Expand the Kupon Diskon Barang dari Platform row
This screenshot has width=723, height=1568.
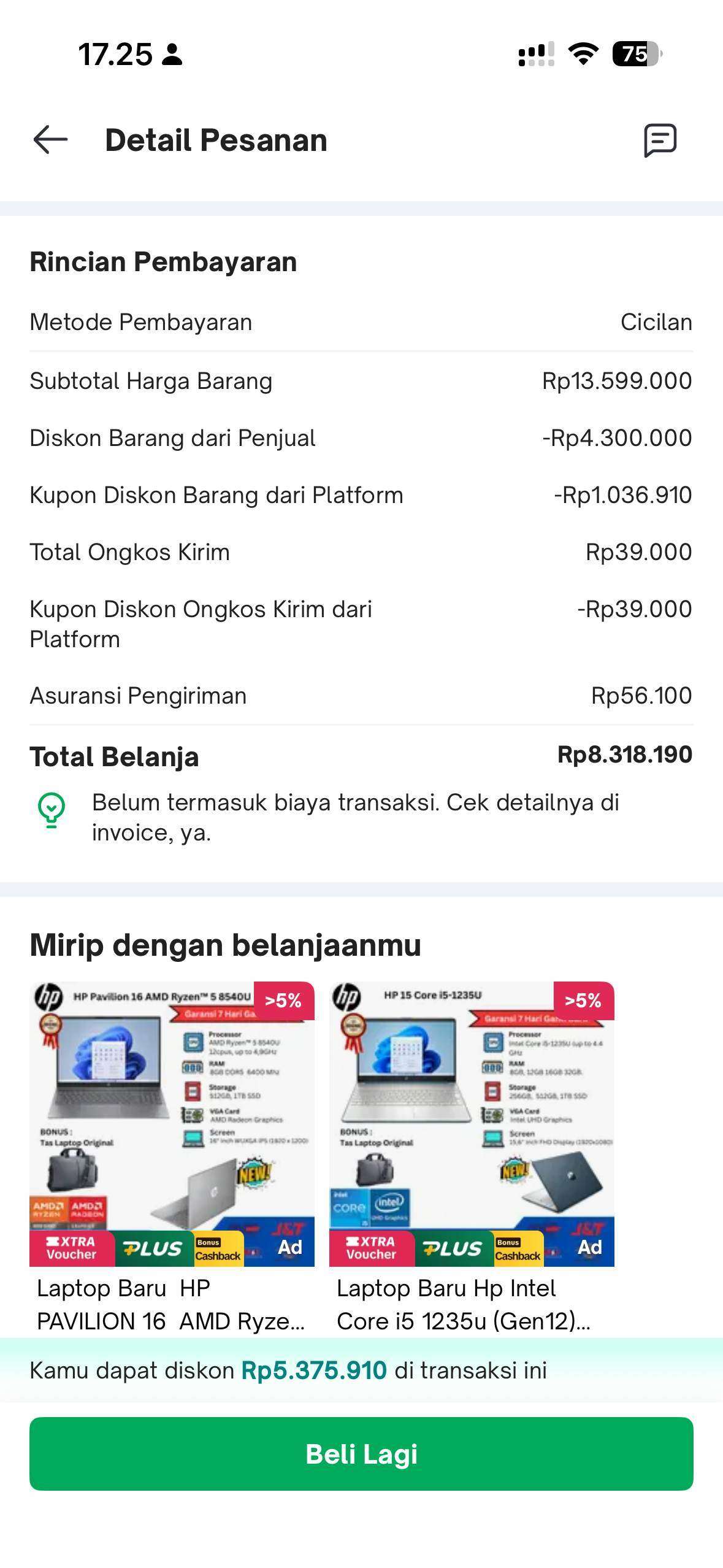pos(362,495)
